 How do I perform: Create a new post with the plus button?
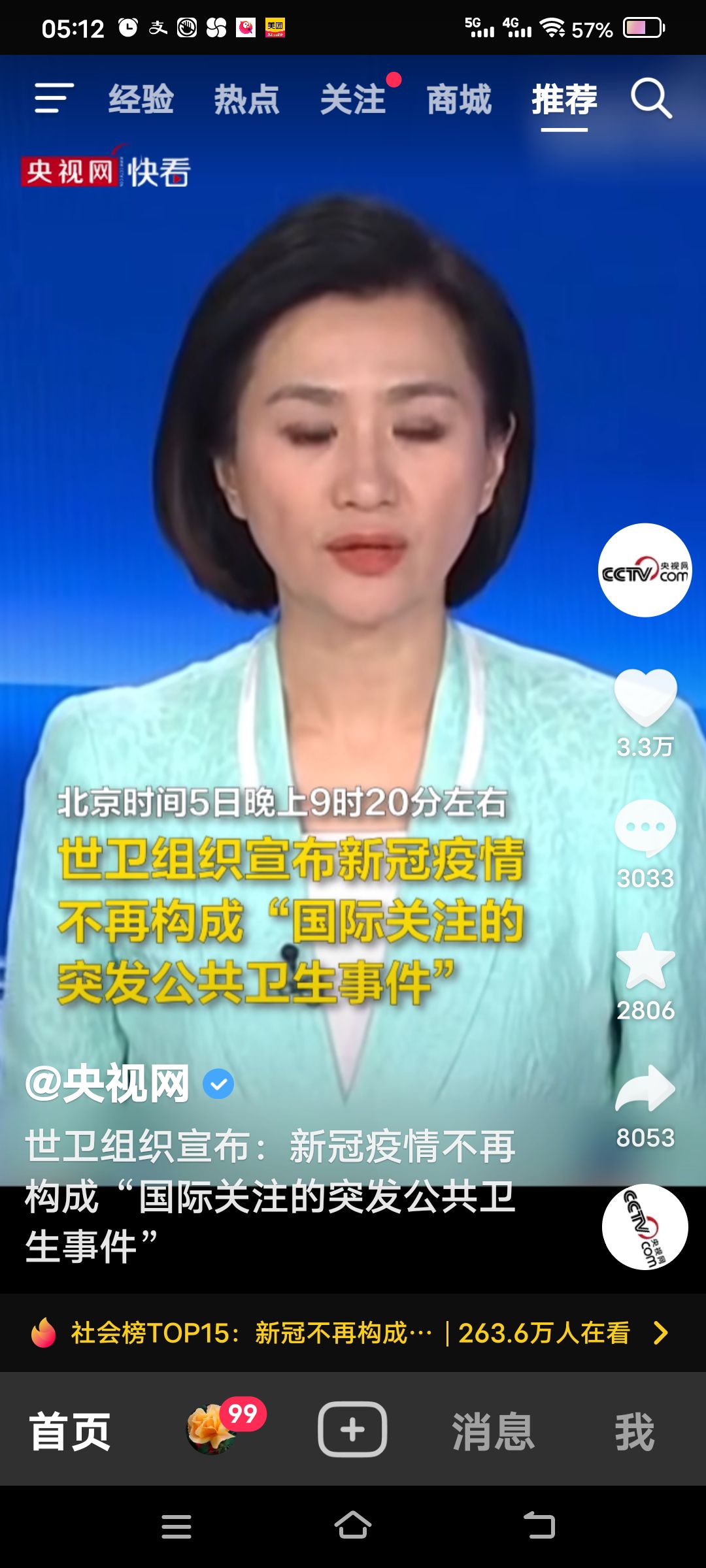352,1429
